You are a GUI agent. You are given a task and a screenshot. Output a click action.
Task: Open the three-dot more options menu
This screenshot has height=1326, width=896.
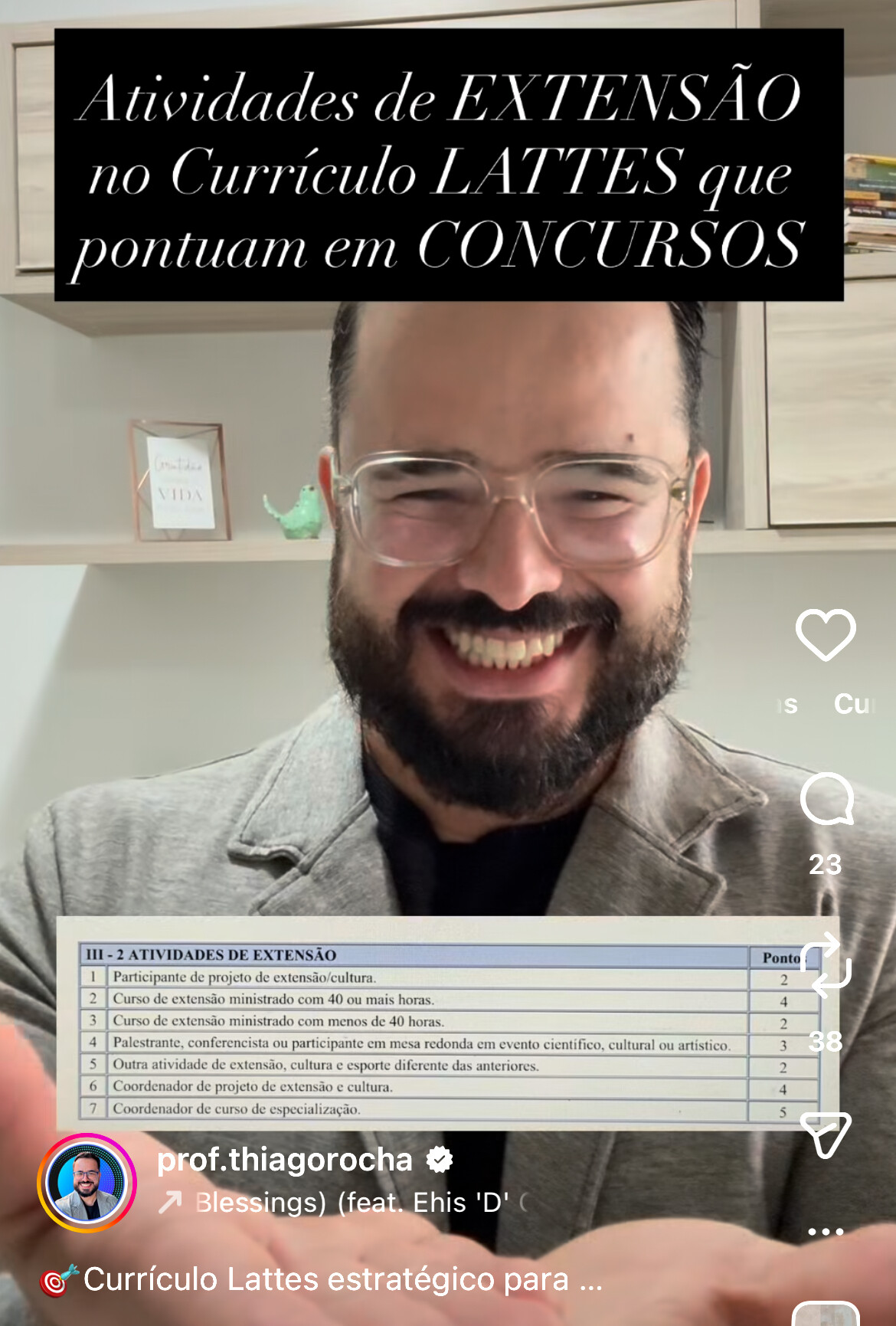[x=826, y=1232]
